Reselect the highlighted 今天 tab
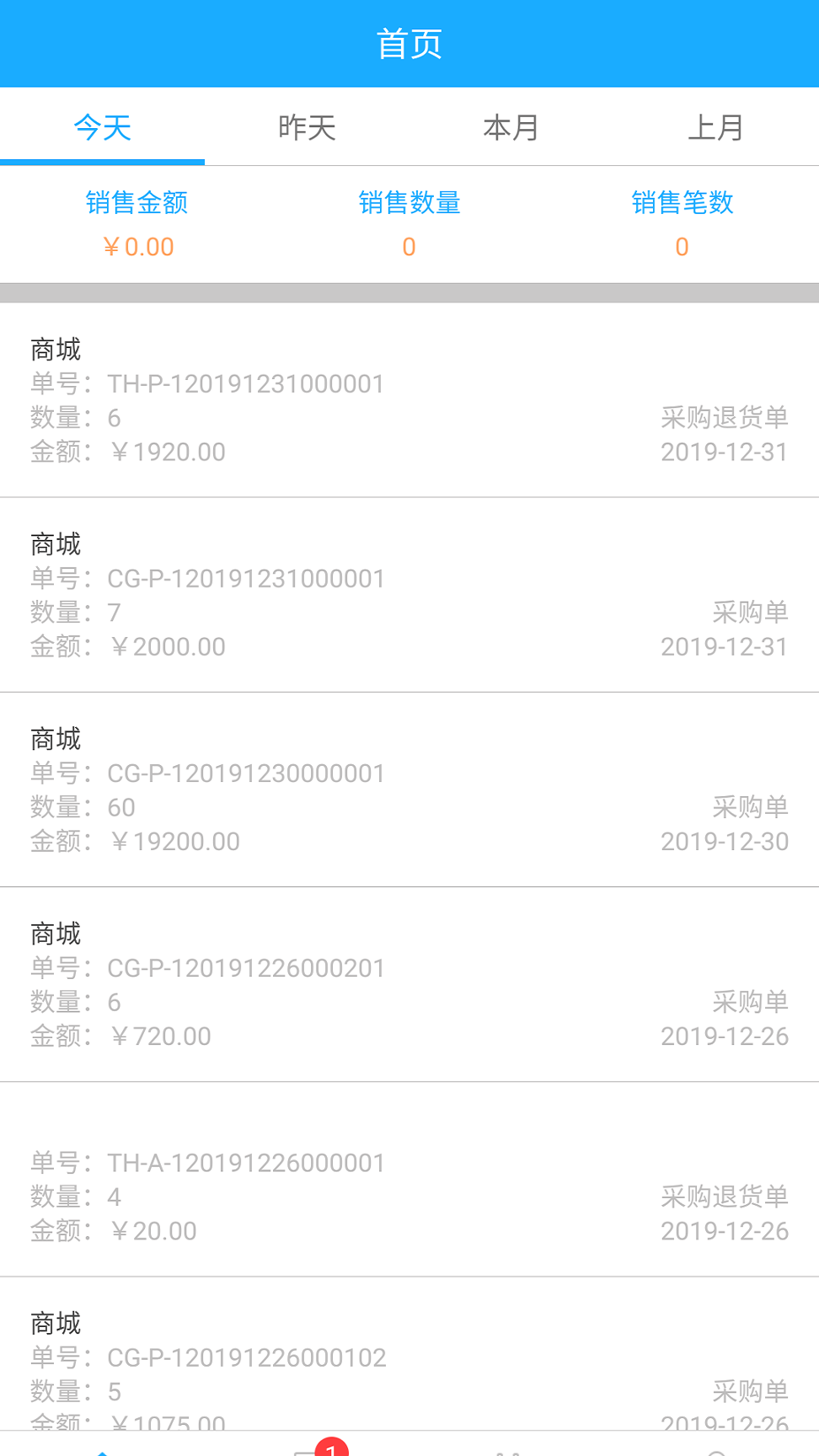The height and width of the screenshot is (1456, 819). click(102, 126)
